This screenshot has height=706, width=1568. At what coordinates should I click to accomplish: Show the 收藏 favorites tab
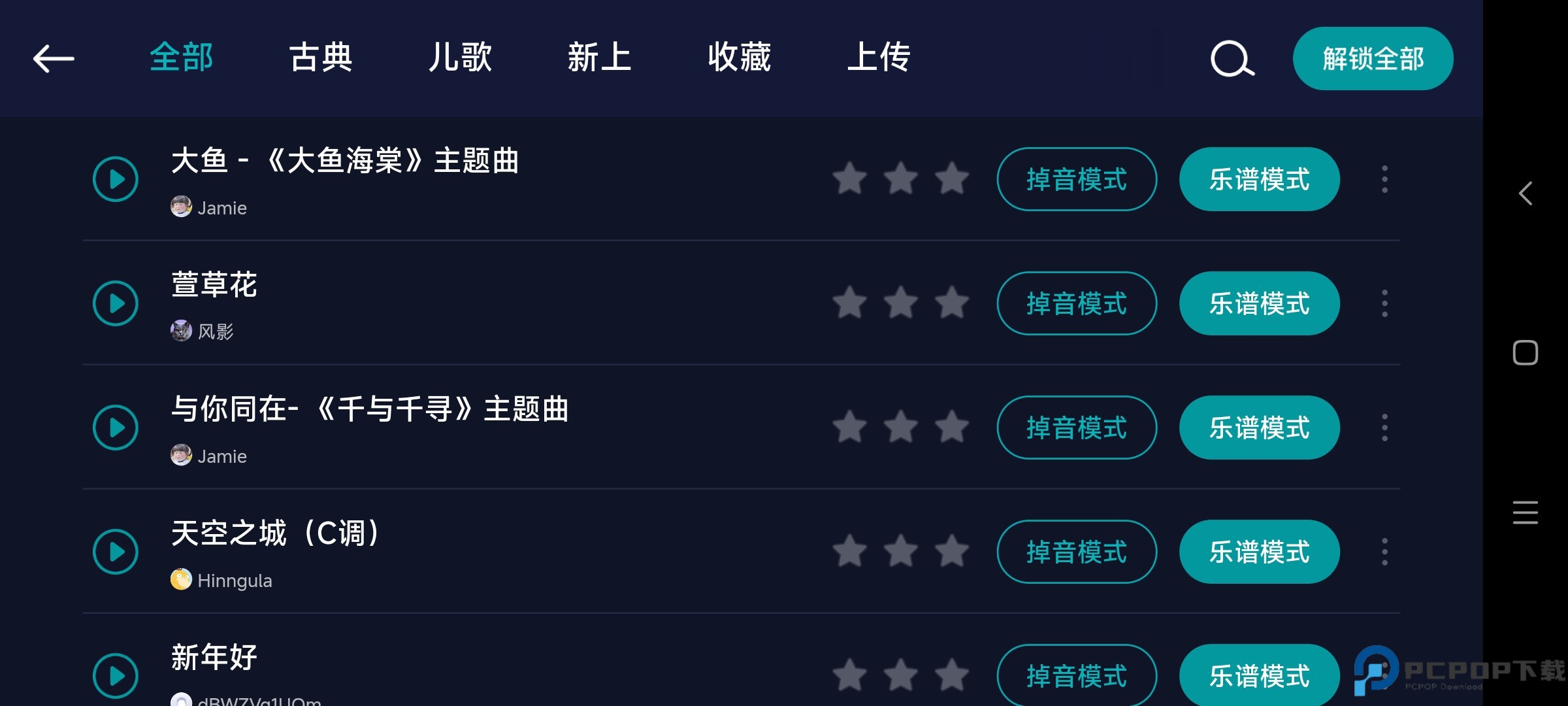tap(739, 58)
